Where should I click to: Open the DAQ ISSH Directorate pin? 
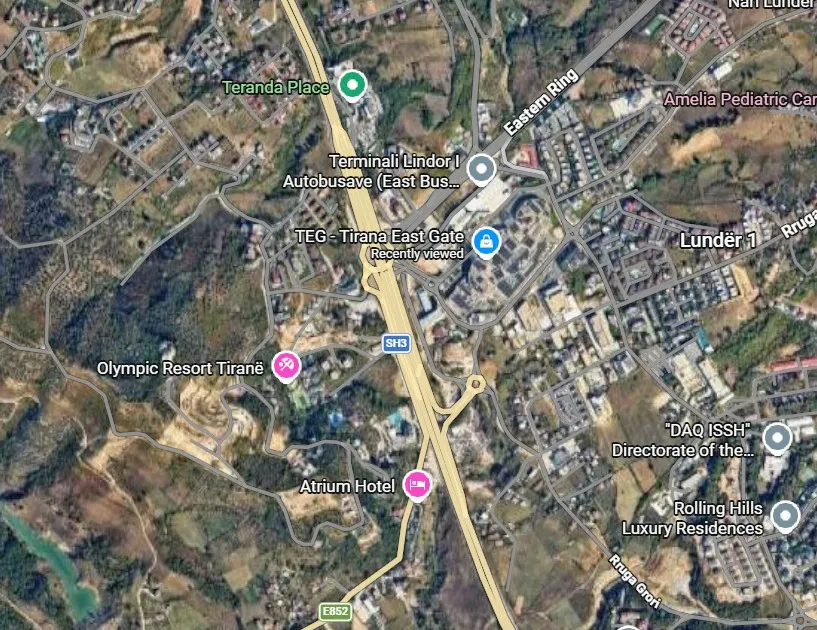point(777,438)
